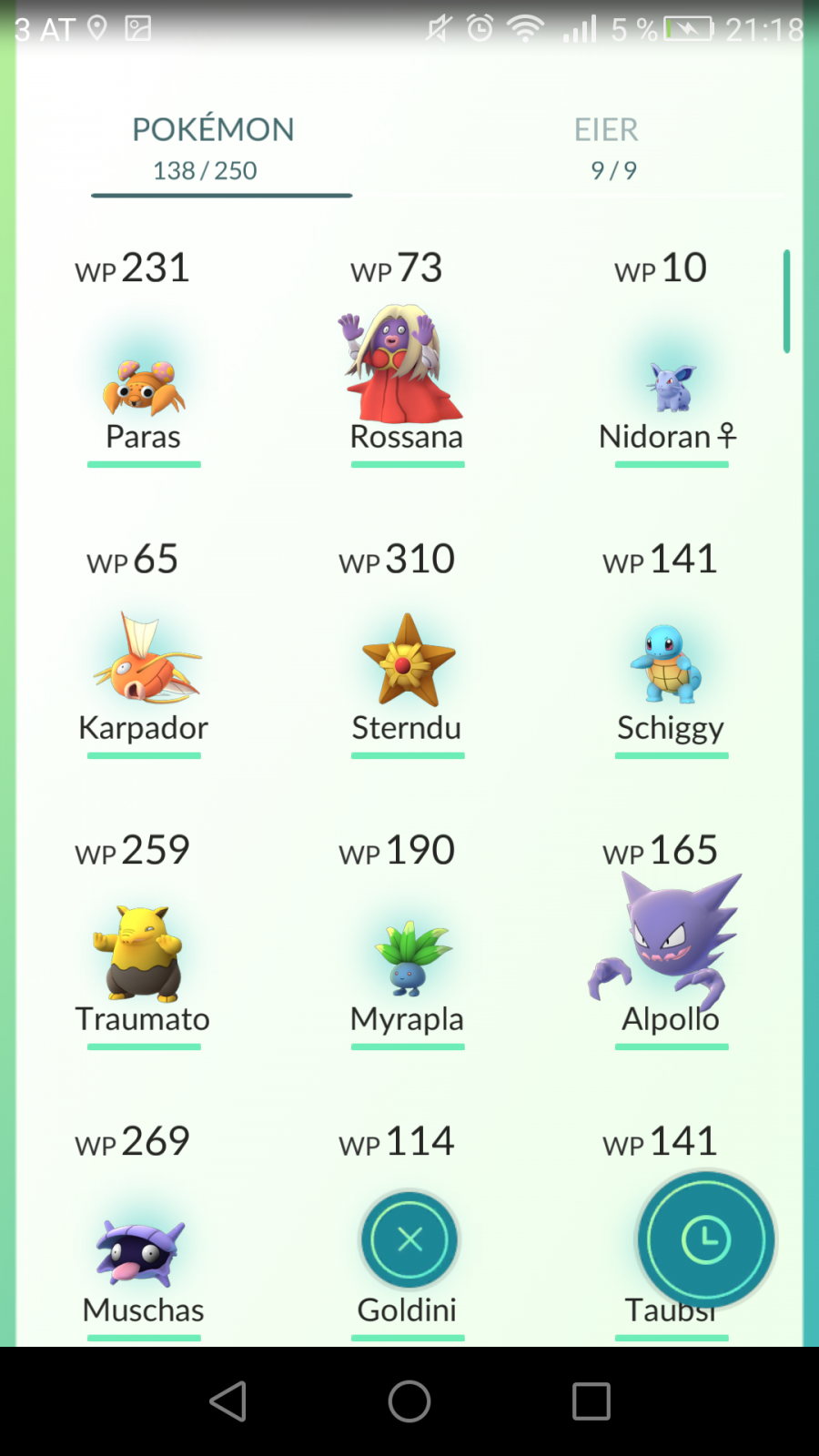Image resolution: width=819 pixels, height=1456 pixels.
Task: Switch to the Eier tab
Action: (x=607, y=148)
